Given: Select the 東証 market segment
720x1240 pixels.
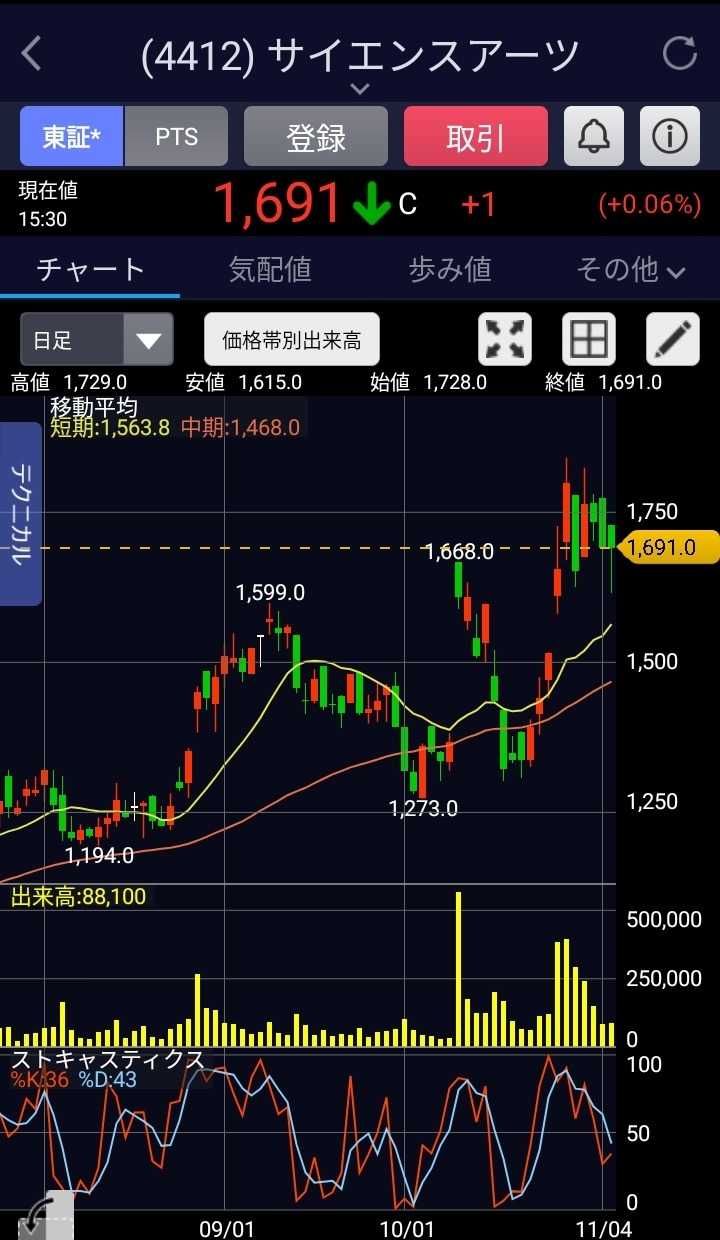Looking at the screenshot, I should [x=72, y=137].
